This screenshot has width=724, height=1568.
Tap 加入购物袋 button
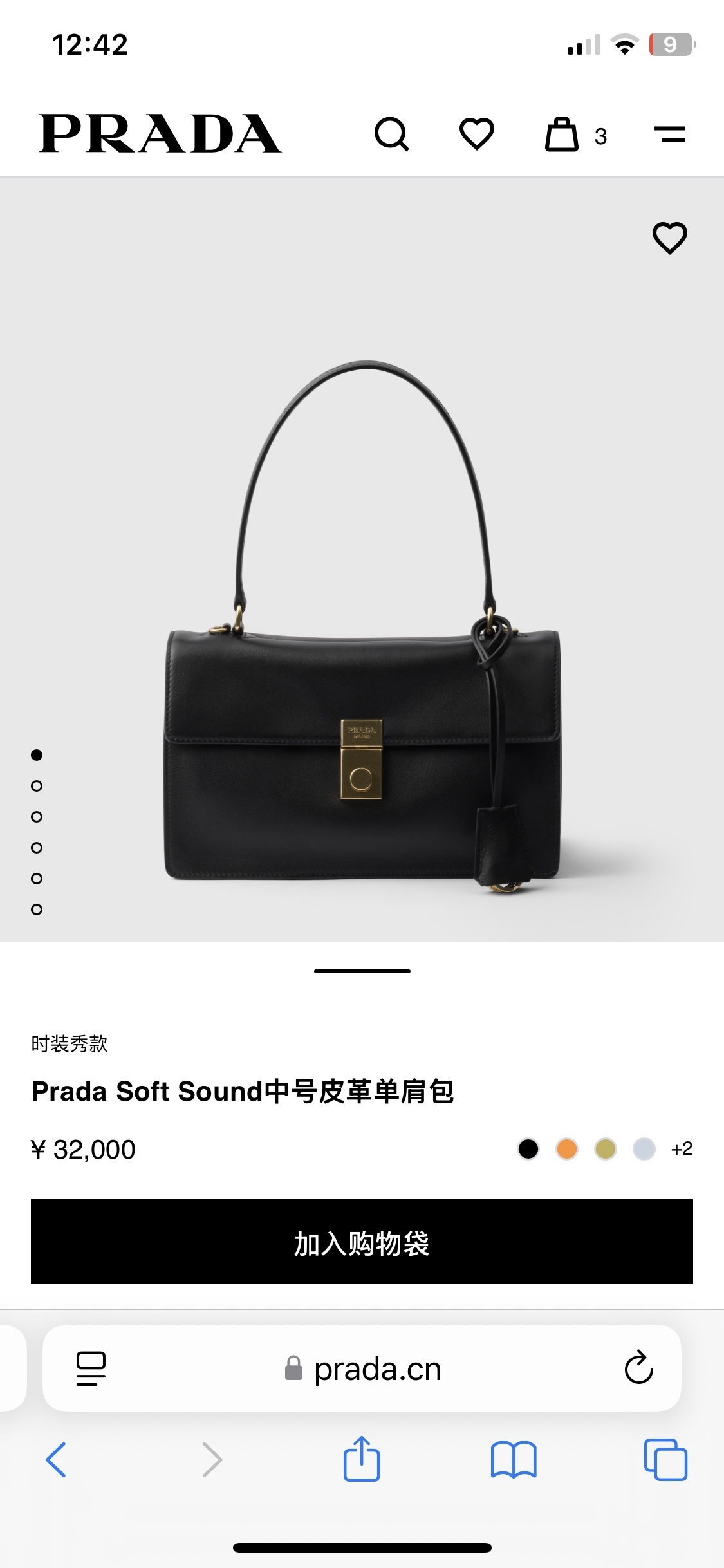point(362,1241)
